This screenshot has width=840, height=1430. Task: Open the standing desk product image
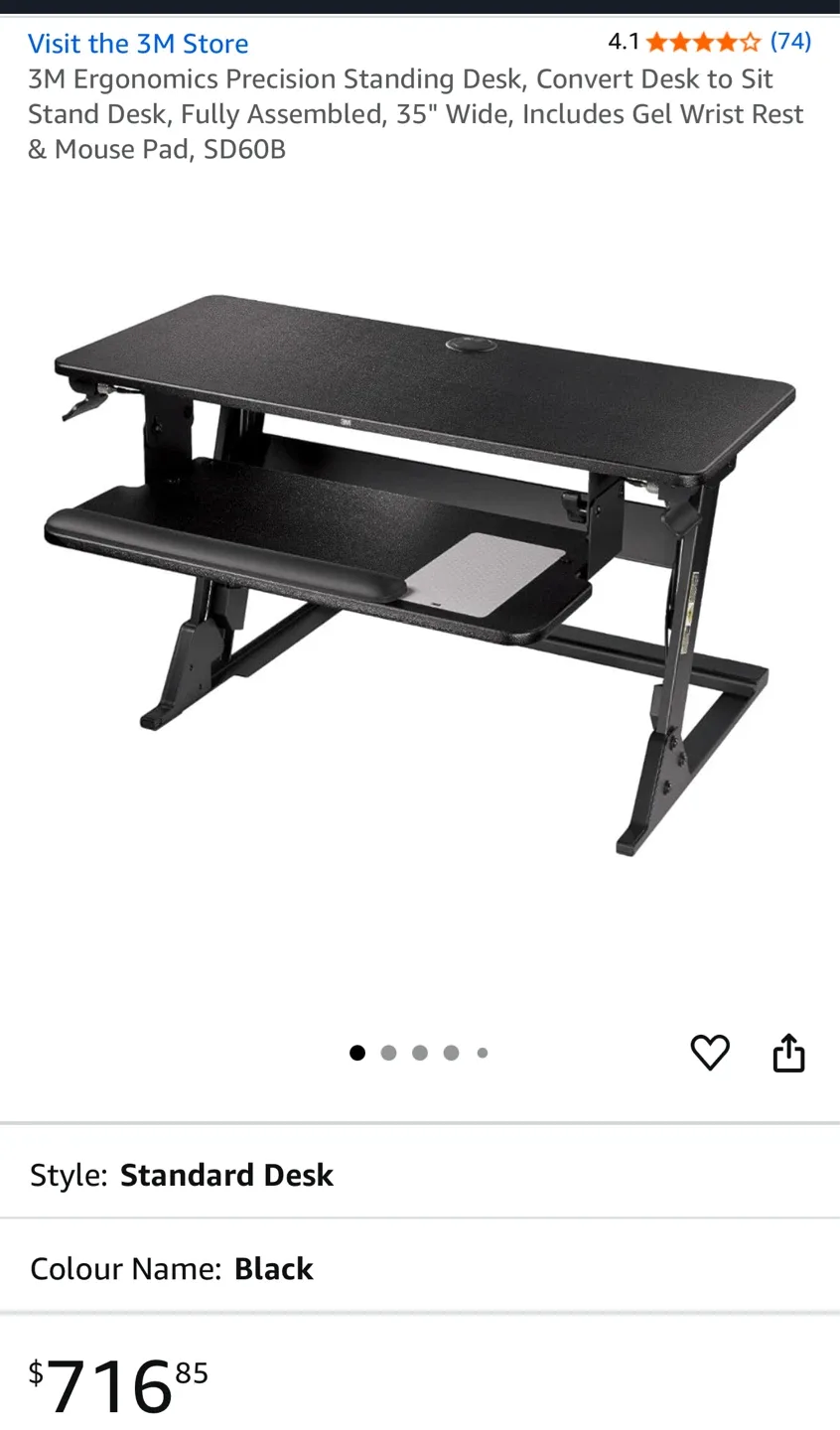click(419, 574)
